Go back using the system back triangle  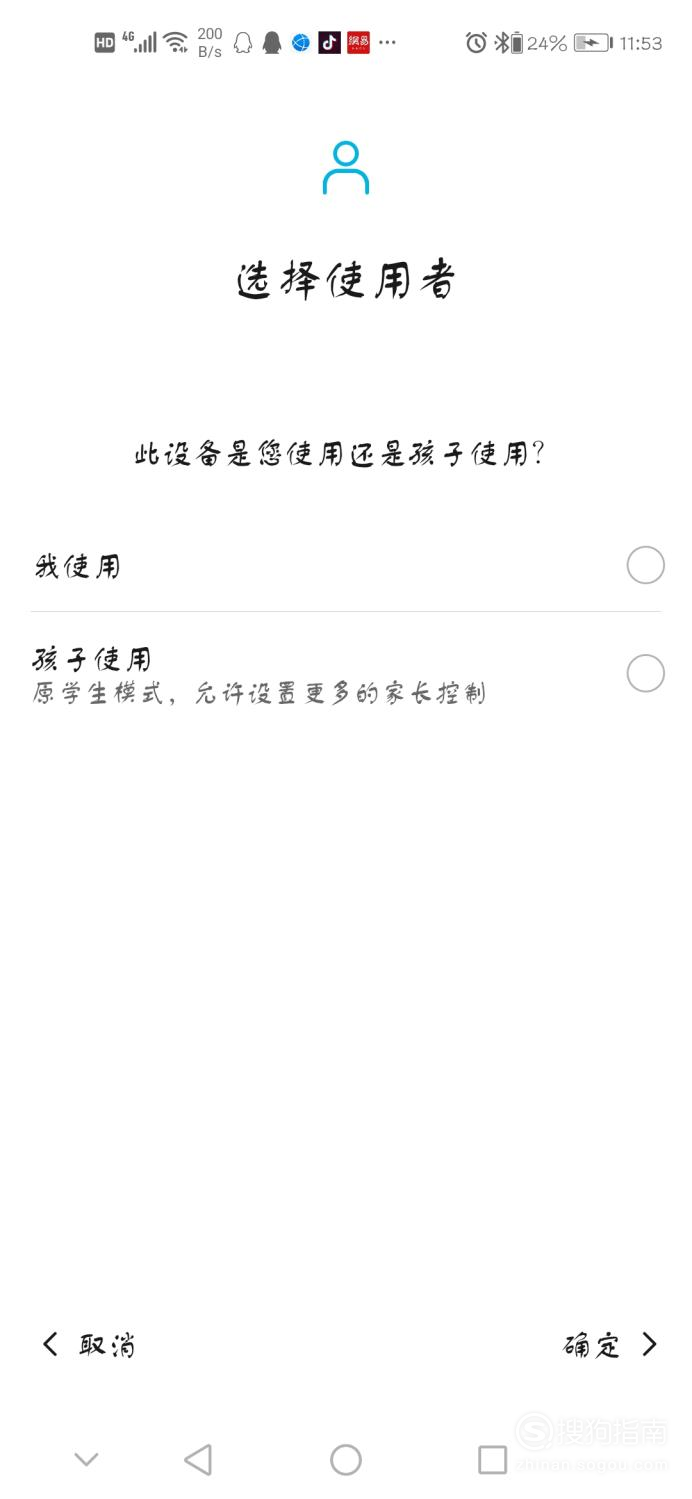click(198, 1460)
